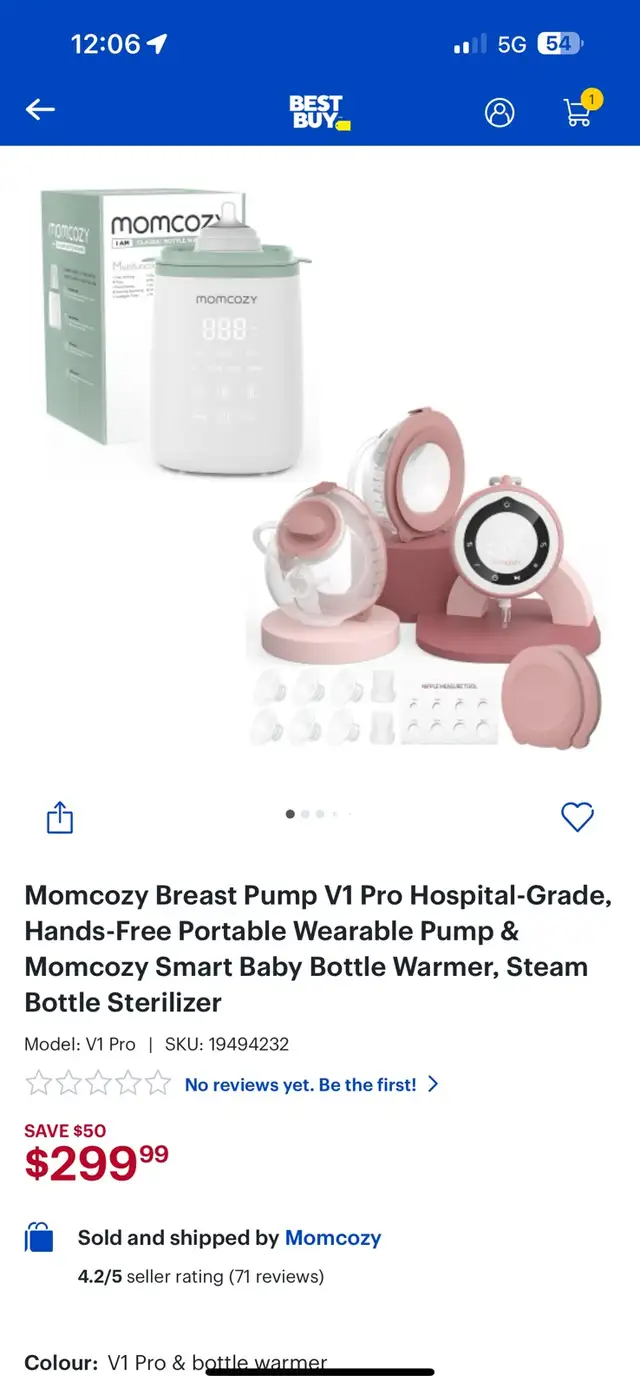Open the shopping cart
The width and height of the screenshot is (640, 1388).
click(578, 111)
